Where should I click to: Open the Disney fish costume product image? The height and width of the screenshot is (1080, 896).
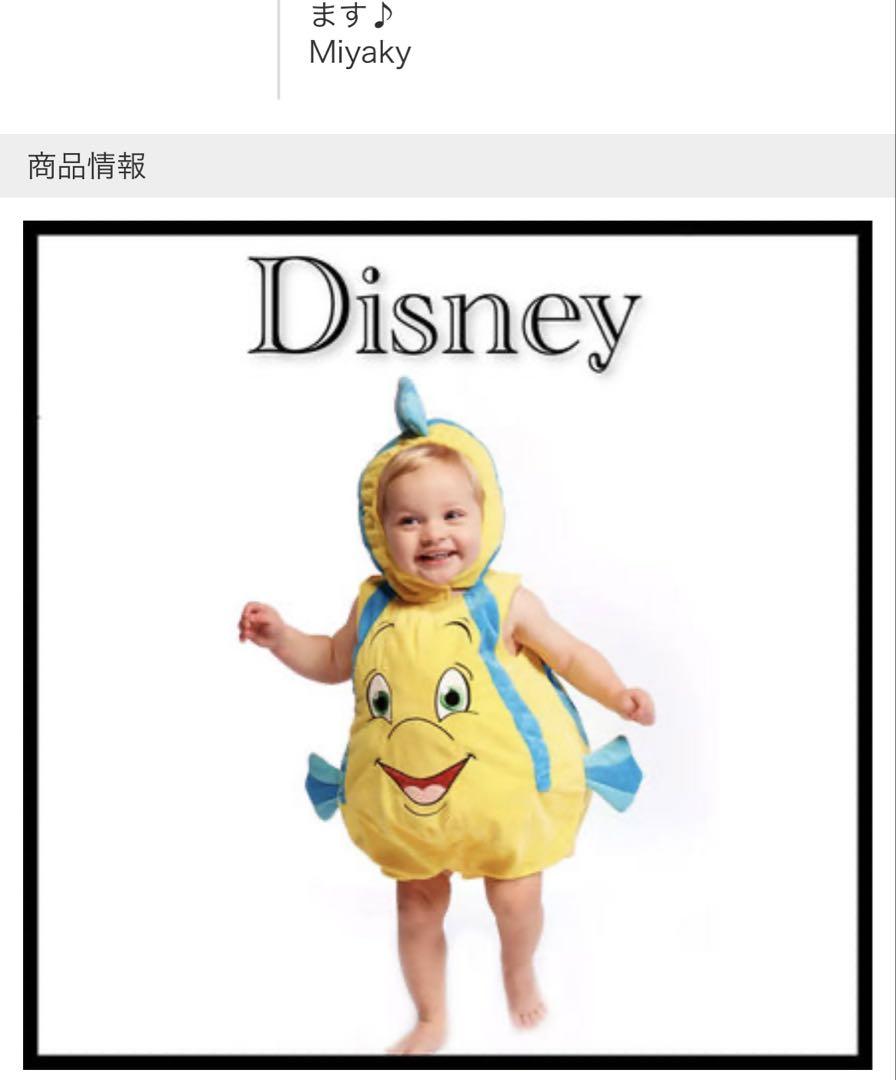(x=447, y=645)
